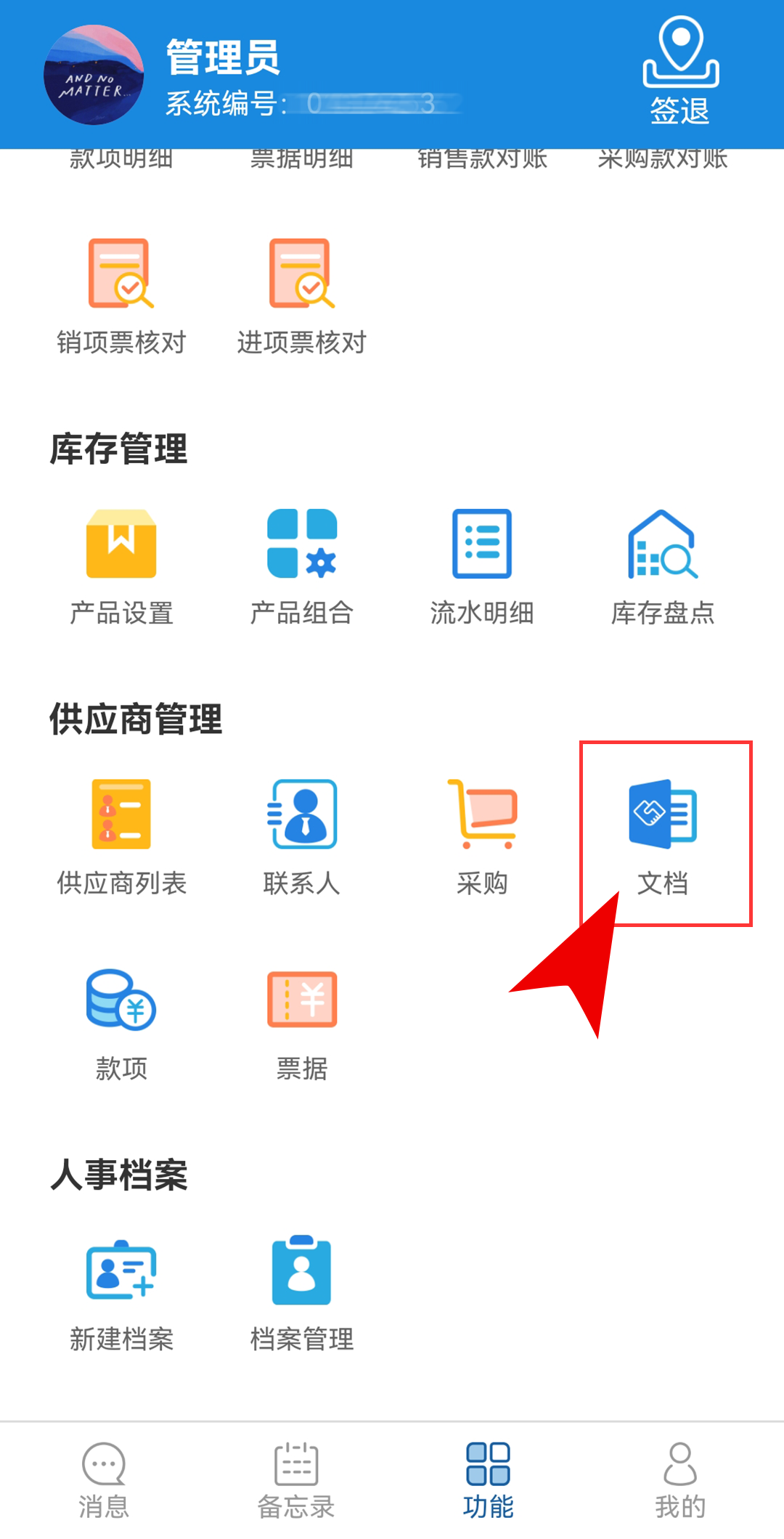Tap 新建档案 to create a file
784x1539 pixels.
[x=121, y=1292]
